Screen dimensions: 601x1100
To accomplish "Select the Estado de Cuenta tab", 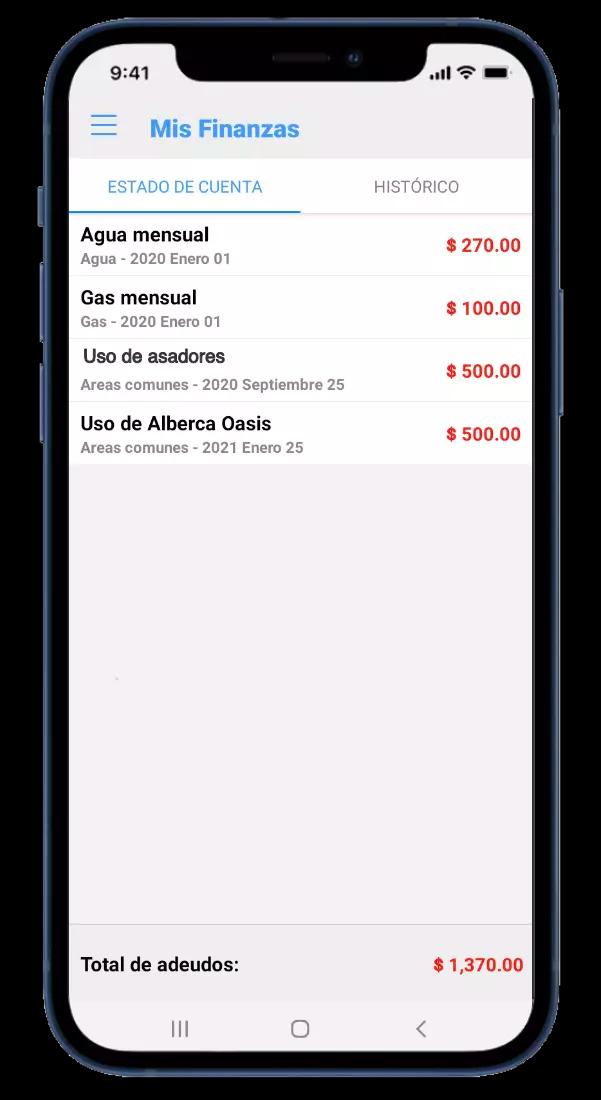I will click(x=185, y=187).
